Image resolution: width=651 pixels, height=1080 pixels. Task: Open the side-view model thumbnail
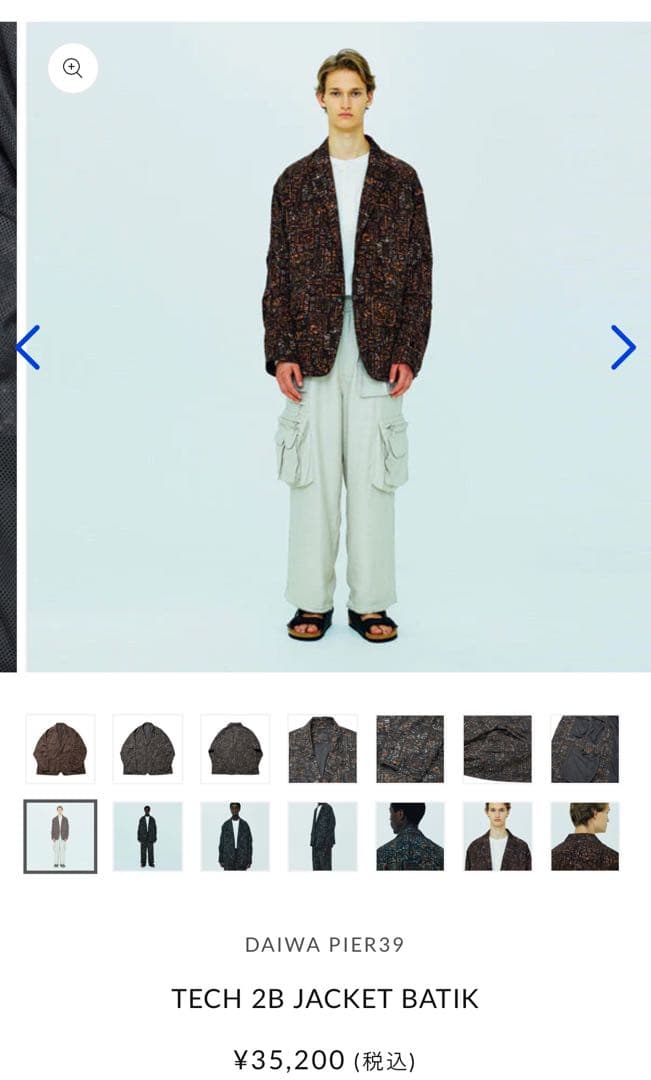pyautogui.click(x=322, y=836)
